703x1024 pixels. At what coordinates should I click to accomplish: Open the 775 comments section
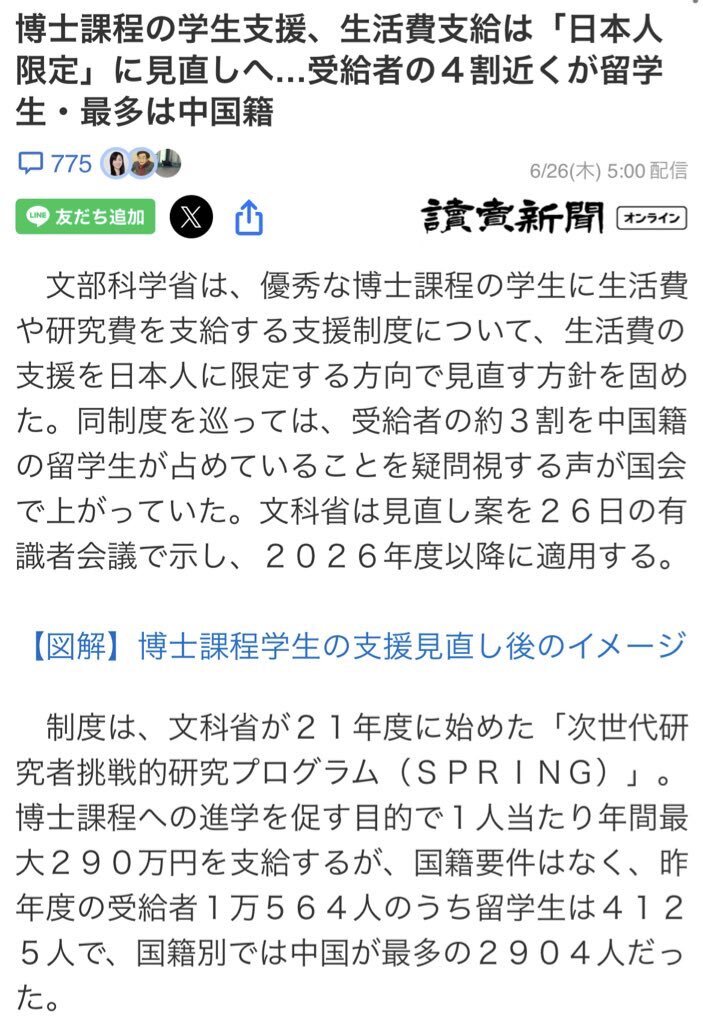(58, 164)
